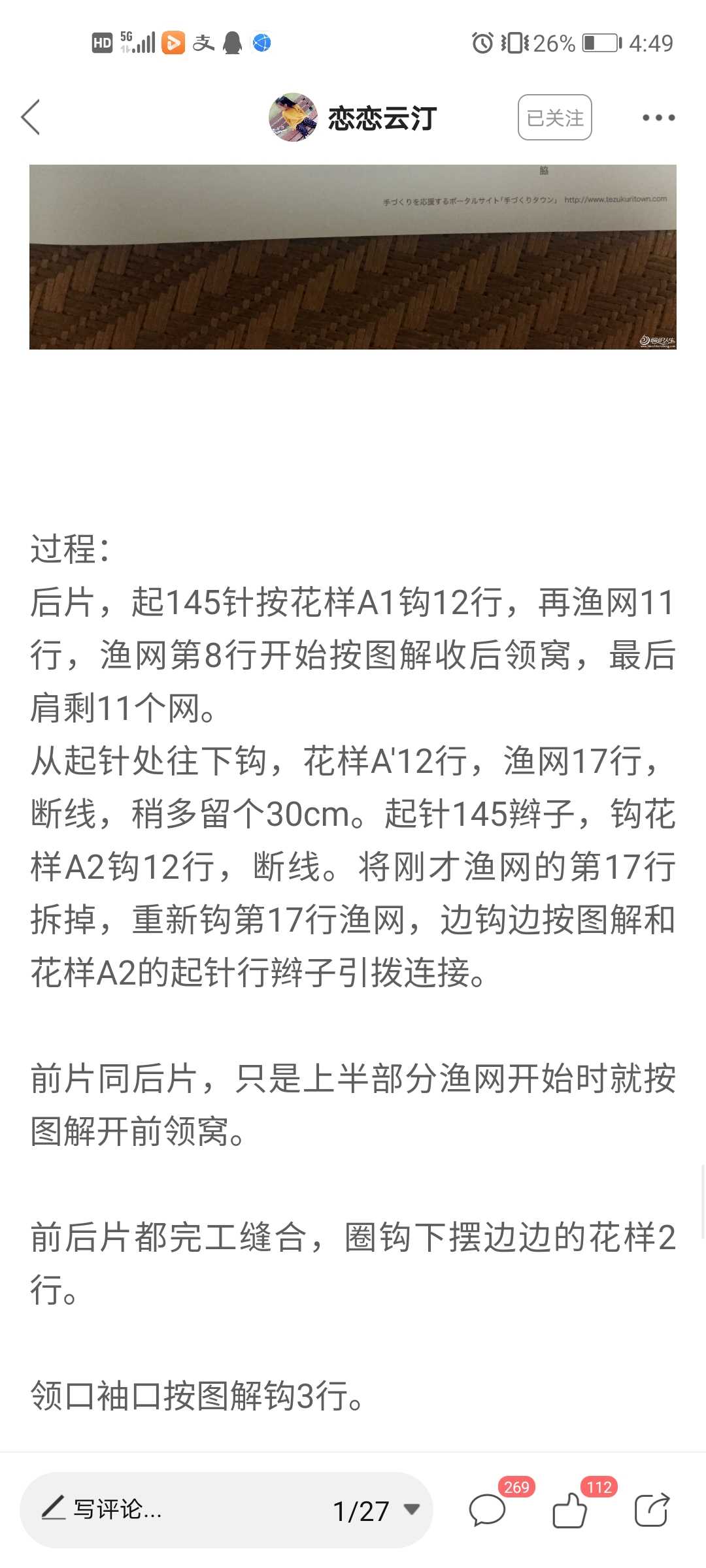706x1568 pixels.
Task: Open 恋恋云汀's profile avatar
Action: tap(294, 118)
